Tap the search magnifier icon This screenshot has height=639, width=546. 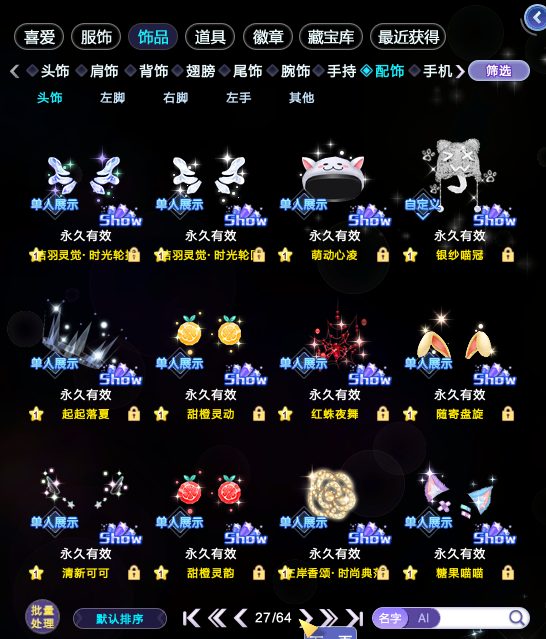tap(517, 618)
